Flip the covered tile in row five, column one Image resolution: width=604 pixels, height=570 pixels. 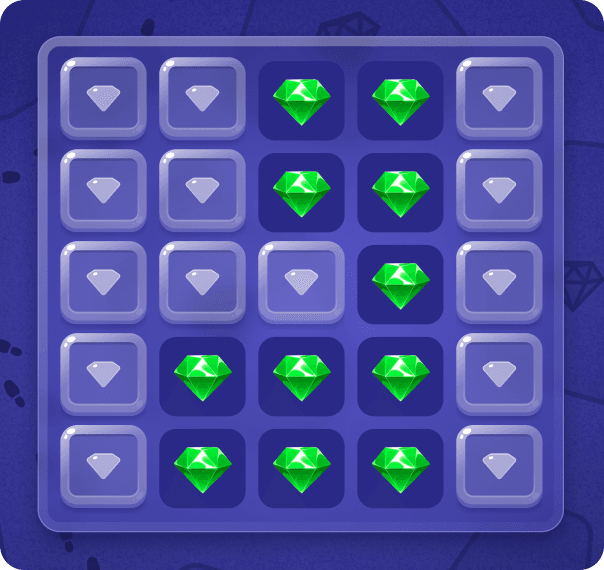(x=103, y=466)
